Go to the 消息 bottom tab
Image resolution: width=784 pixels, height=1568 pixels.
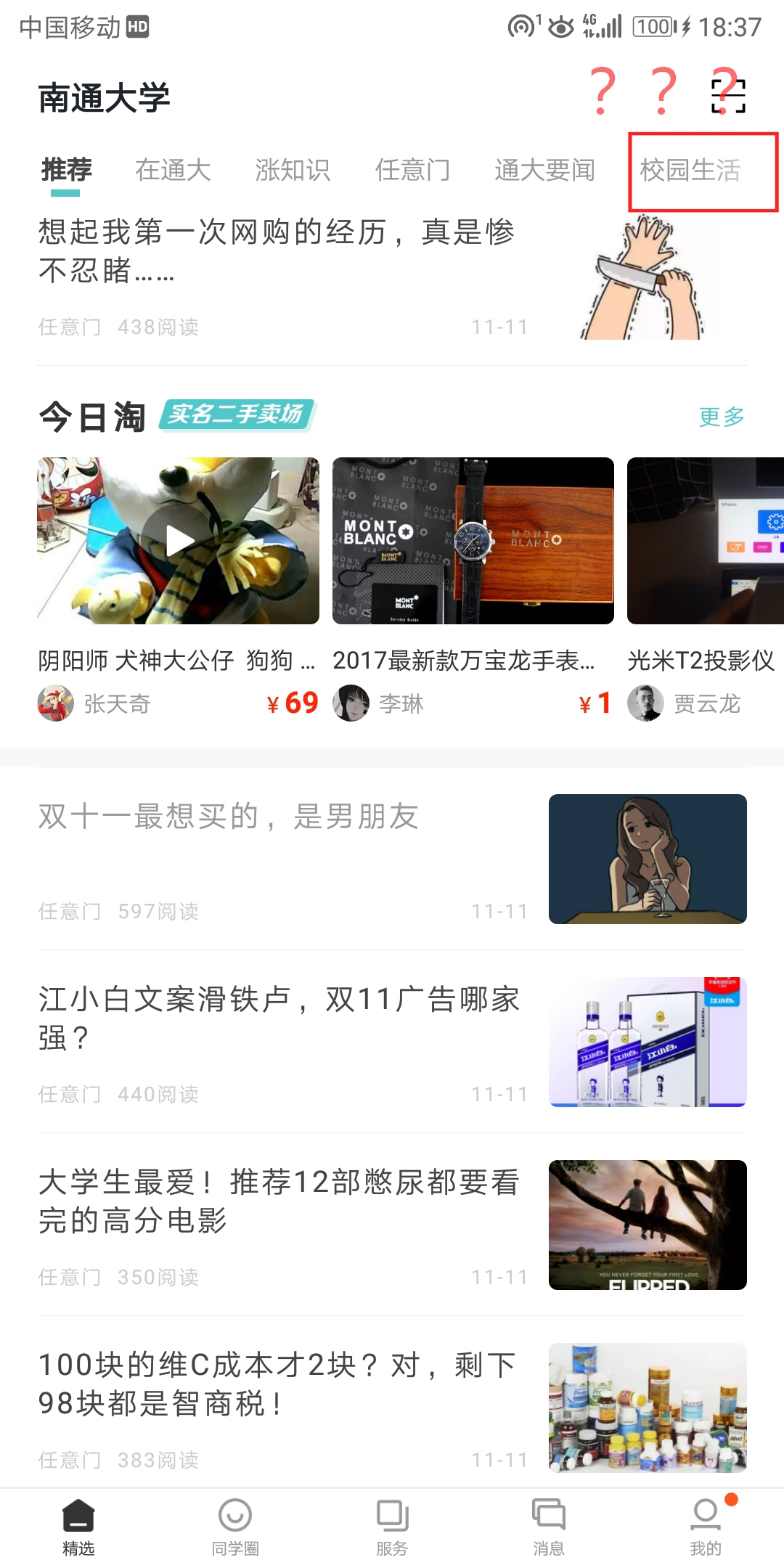549,1527
